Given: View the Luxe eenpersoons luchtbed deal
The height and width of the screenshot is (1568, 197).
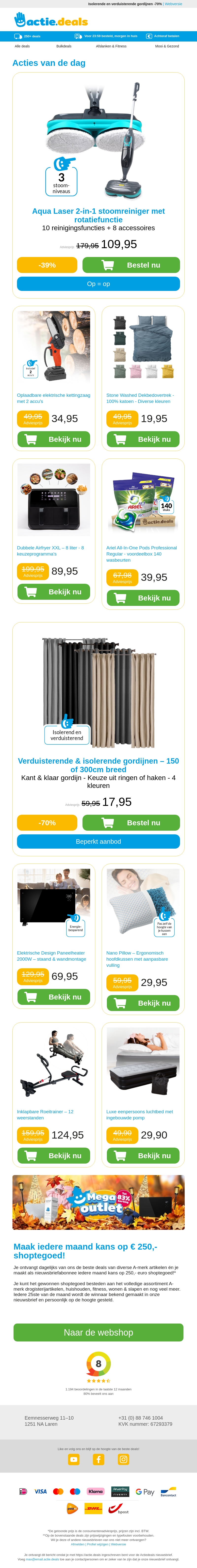Looking at the screenshot, I should click(x=143, y=1155).
